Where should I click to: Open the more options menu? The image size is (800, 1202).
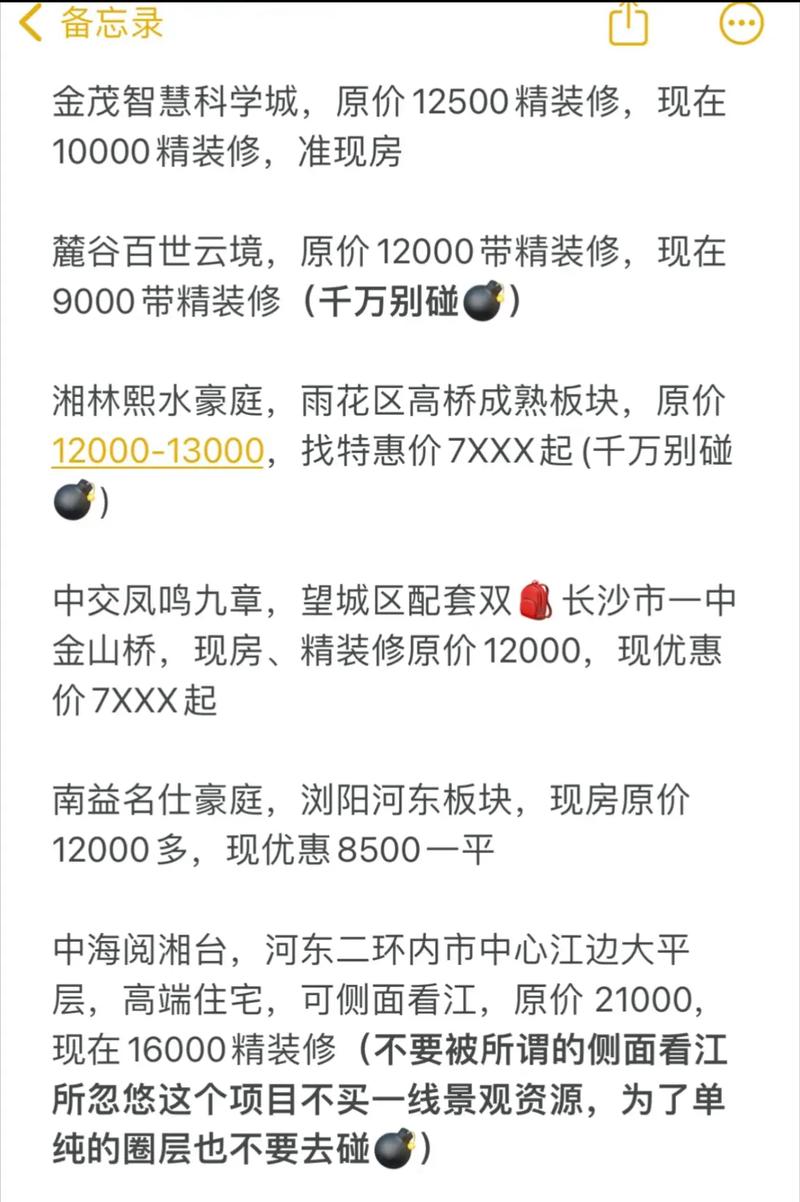[x=741, y=23]
